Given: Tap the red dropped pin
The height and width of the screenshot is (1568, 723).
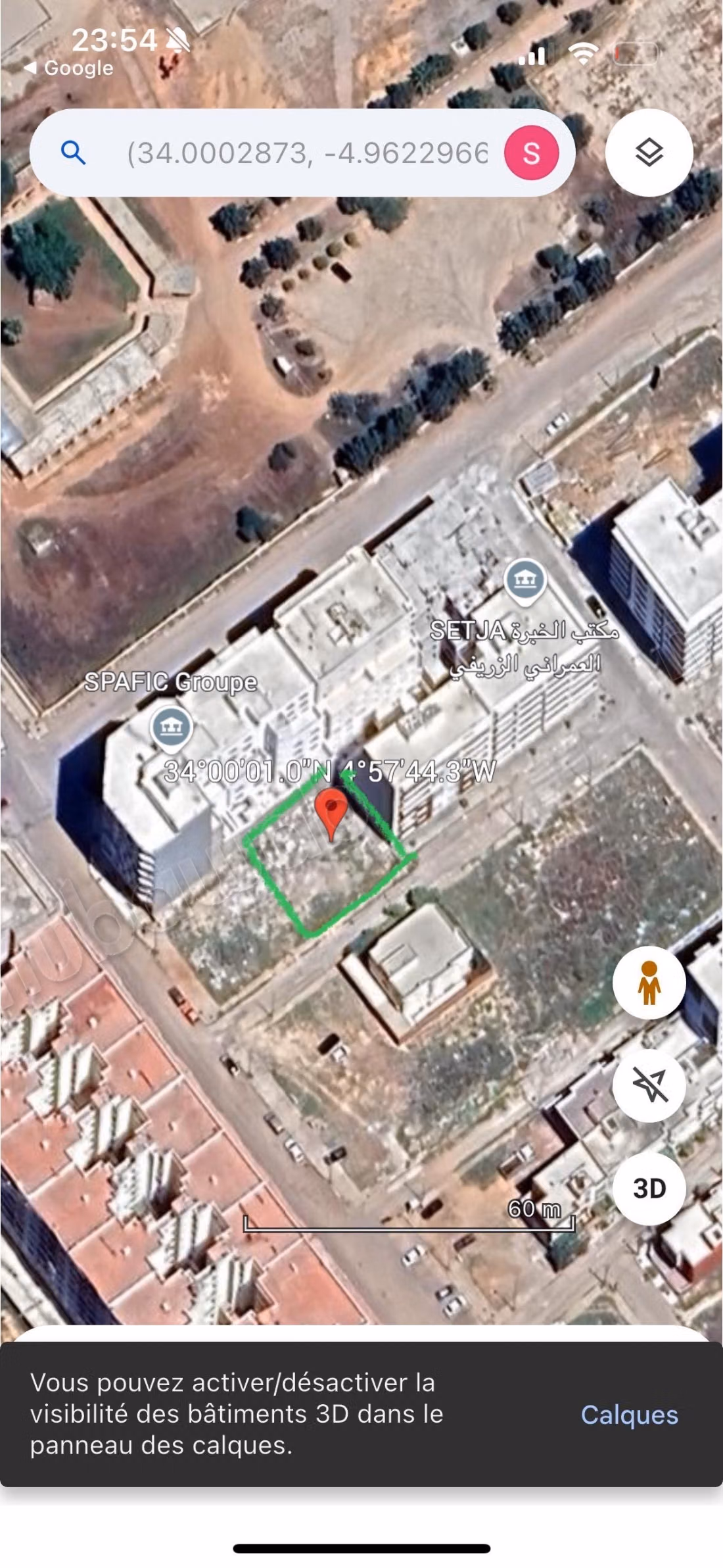Looking at the screenshot, I should point(331,814).
